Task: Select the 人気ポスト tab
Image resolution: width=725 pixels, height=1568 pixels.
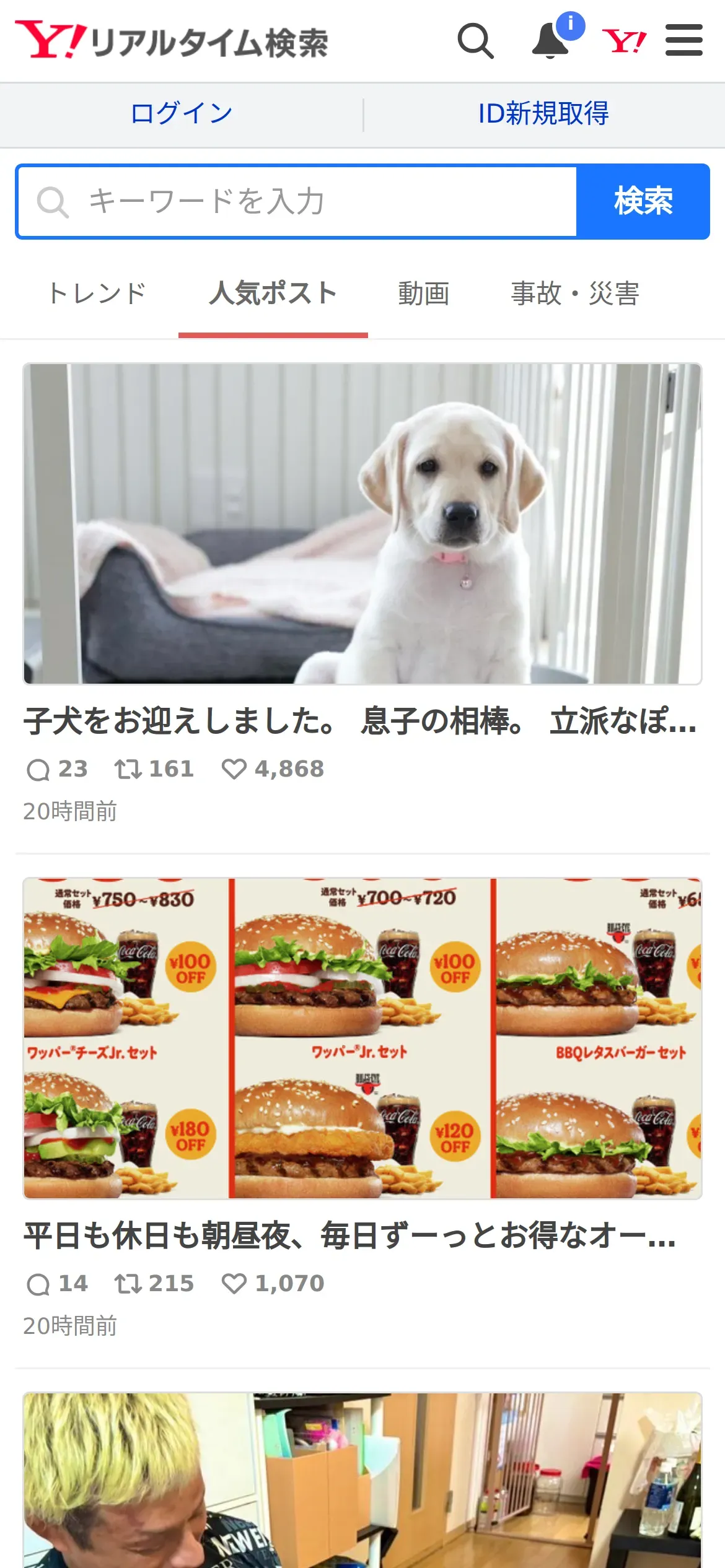Action: click(x=273, y=294)
